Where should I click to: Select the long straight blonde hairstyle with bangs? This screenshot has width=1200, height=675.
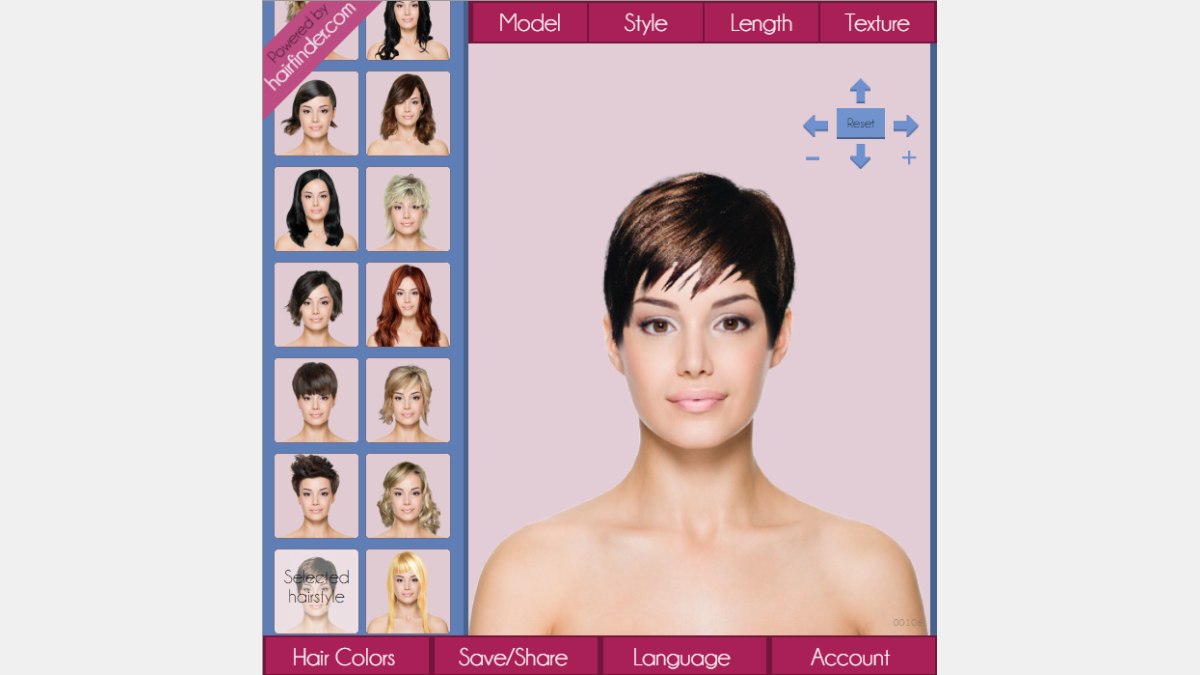click(408, 591)
